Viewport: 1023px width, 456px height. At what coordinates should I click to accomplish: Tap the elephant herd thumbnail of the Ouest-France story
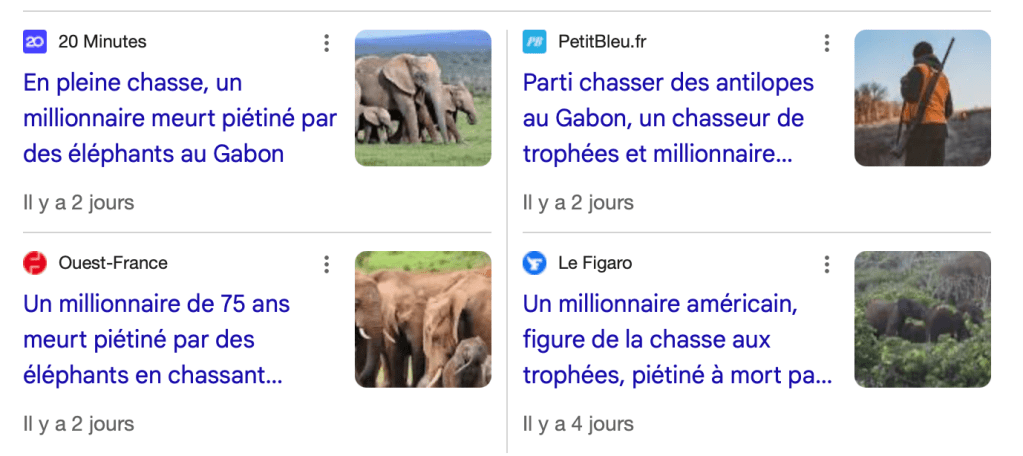pos(423,319)
